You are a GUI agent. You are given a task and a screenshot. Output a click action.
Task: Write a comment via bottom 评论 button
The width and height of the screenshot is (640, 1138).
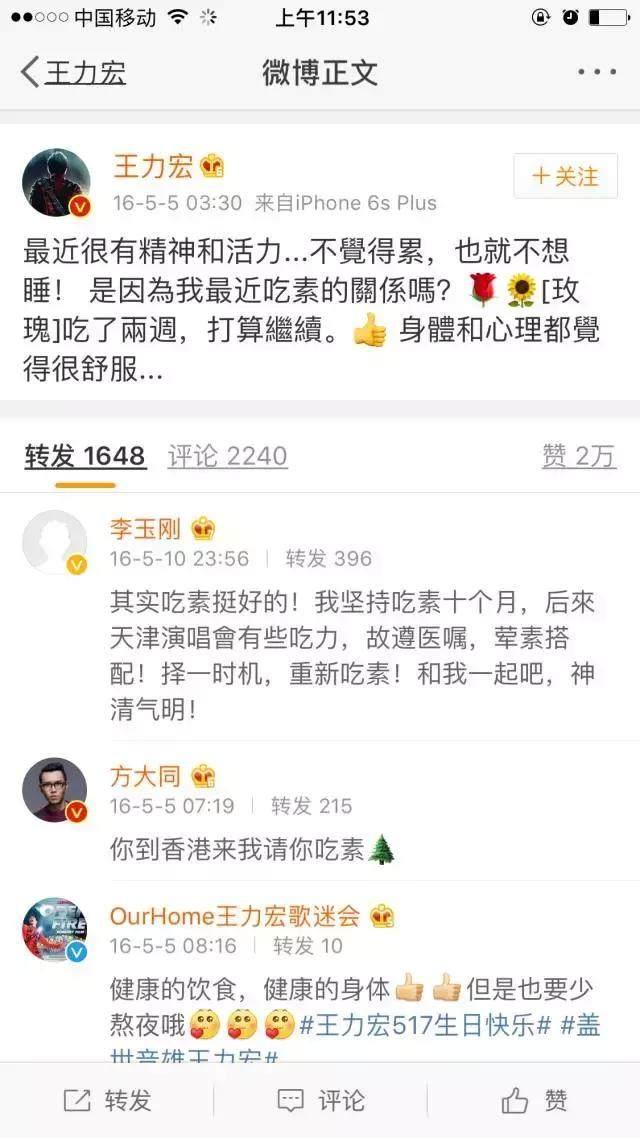click(x=320, y=1101)
